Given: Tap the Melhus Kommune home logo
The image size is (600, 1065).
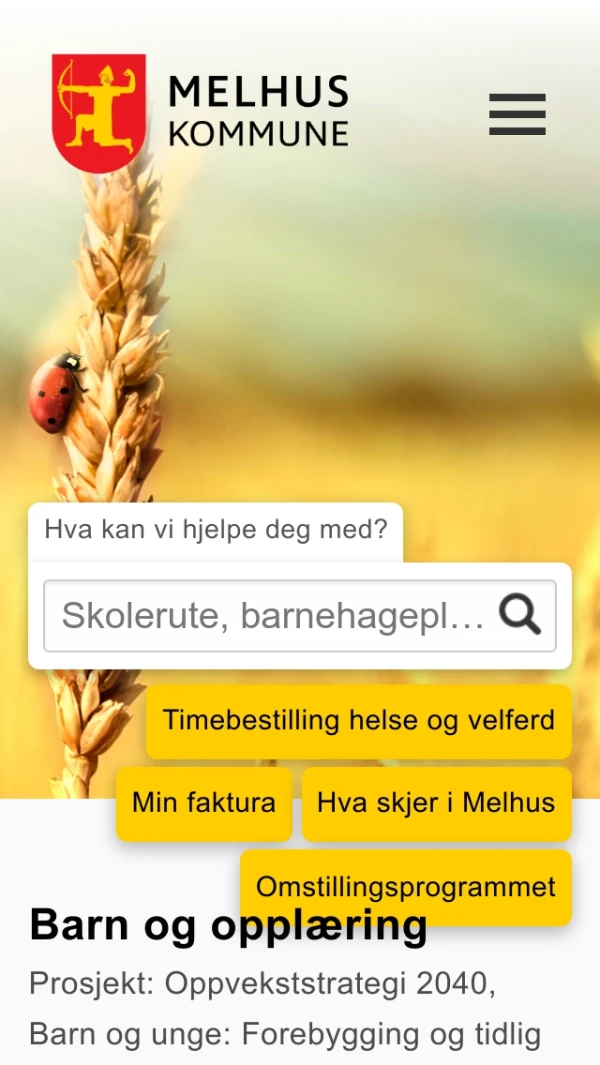Looking at the screenshot, I should point(200,112).
